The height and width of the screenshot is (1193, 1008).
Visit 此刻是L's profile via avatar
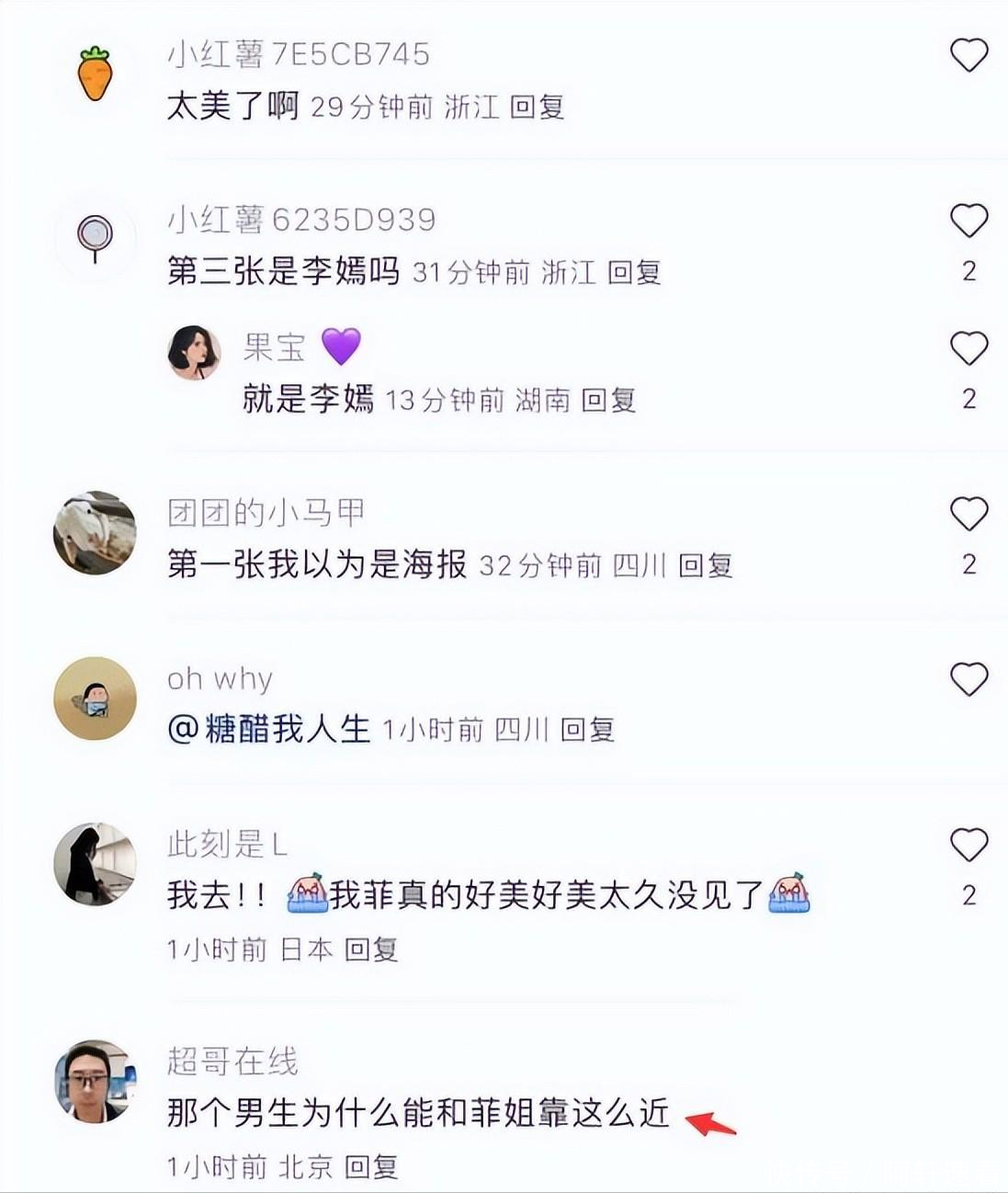click(x=95, y=864)
